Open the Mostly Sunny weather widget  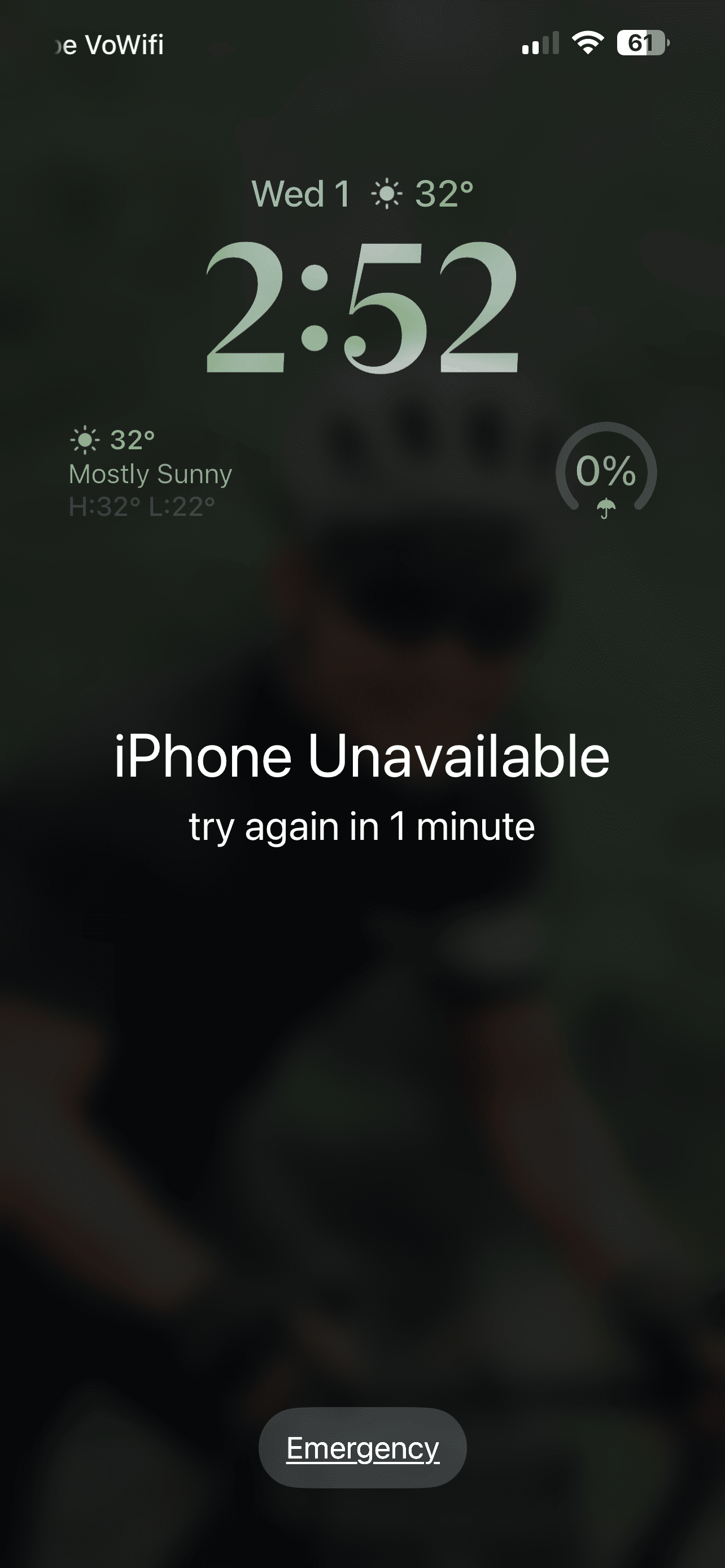(x=150, y=473)
